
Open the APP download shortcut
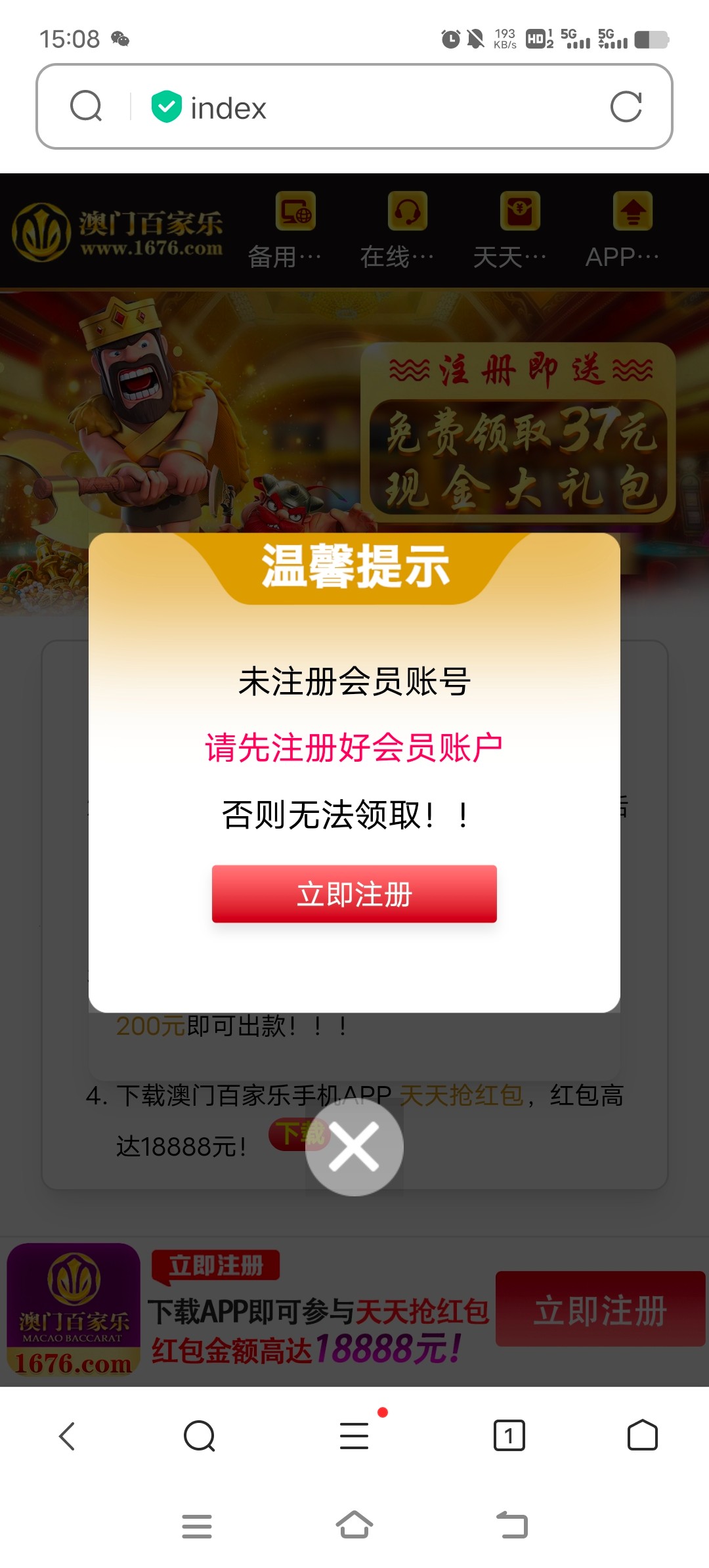tap(623, 230)
